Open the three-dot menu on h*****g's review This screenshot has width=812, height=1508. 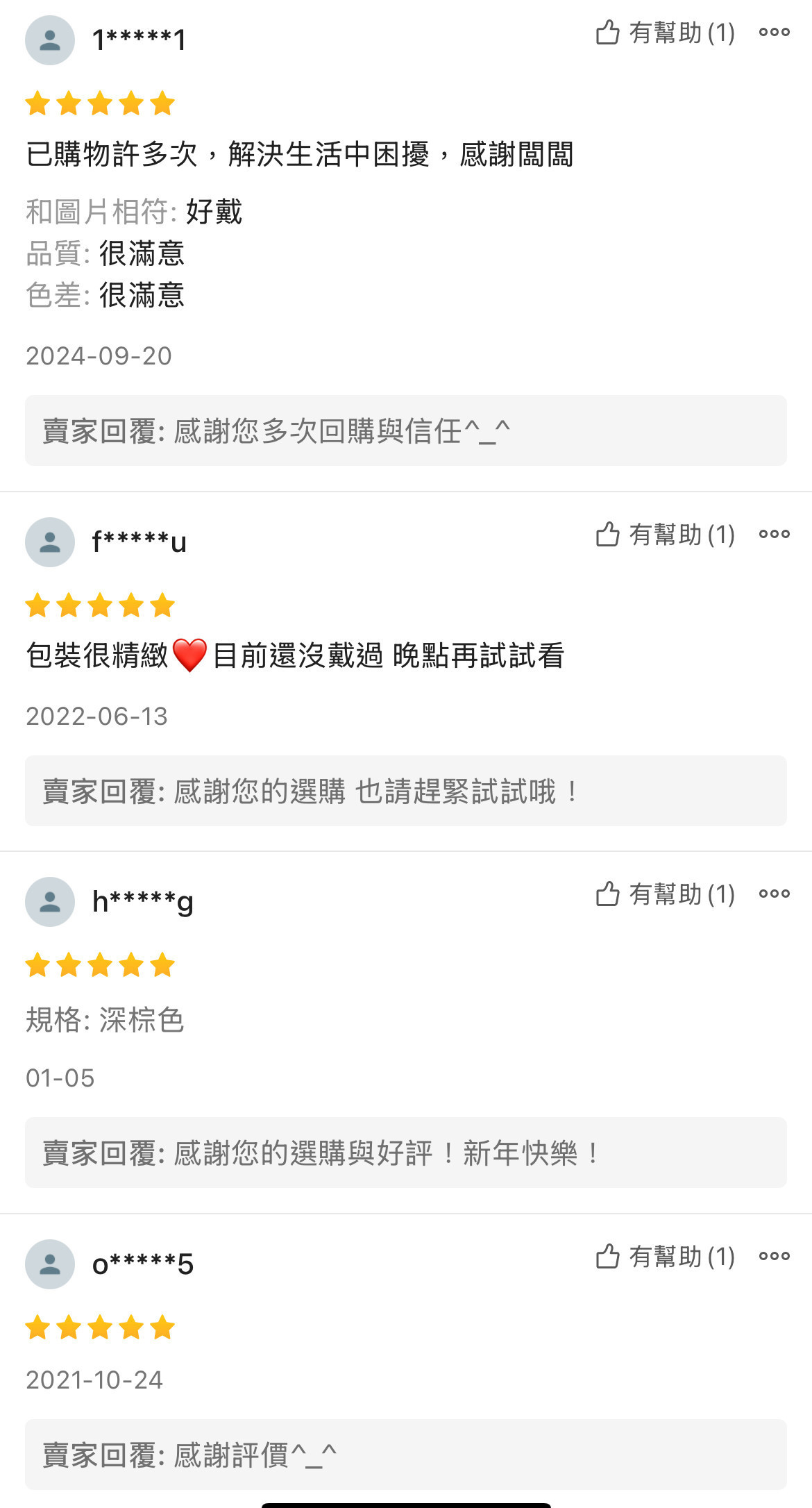(773, 894)
